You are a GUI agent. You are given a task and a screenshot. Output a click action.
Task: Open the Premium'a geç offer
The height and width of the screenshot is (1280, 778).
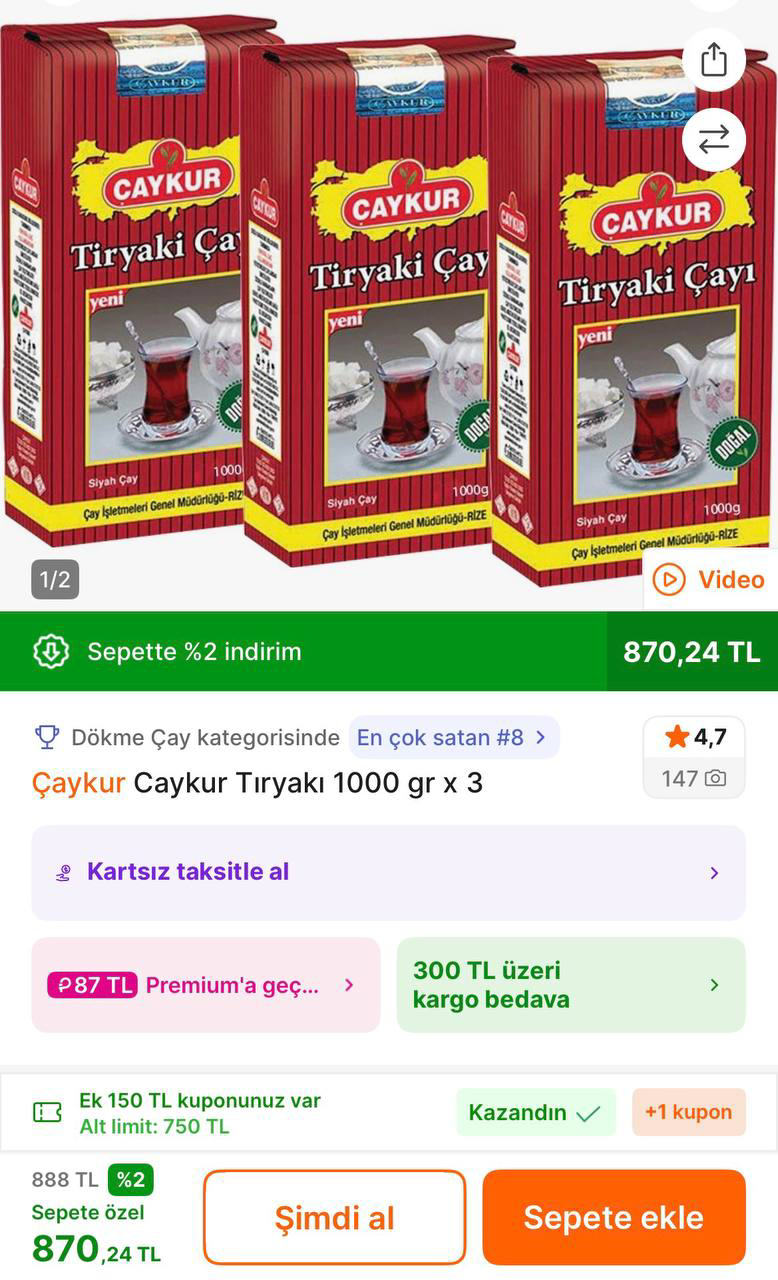[205, 985]
